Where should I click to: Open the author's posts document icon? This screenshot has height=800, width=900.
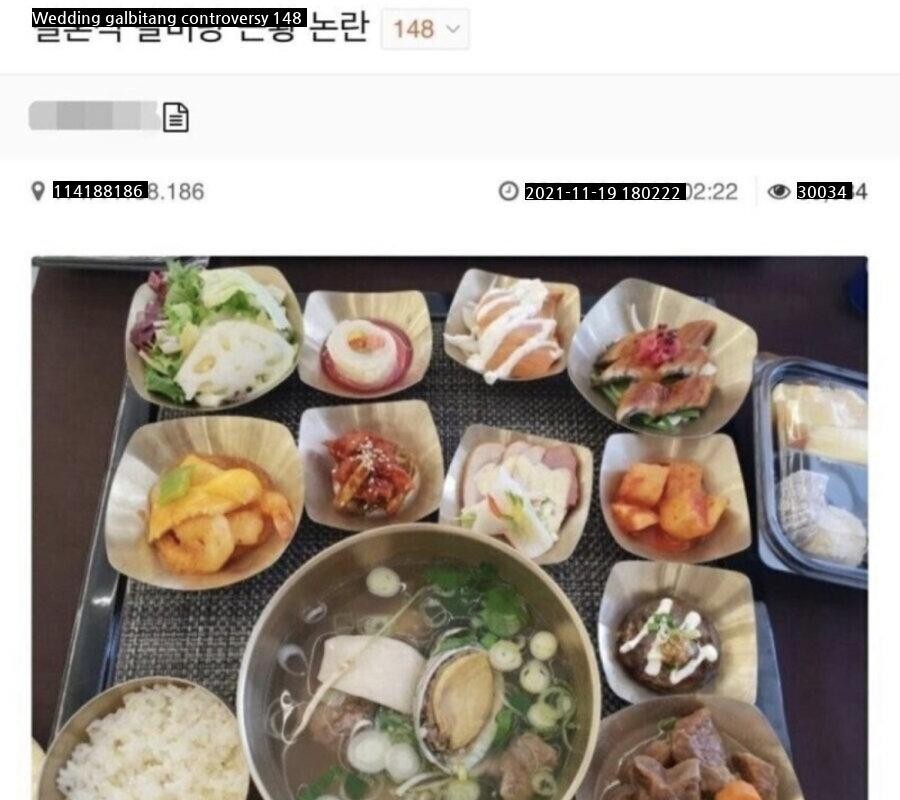[176, 117]
